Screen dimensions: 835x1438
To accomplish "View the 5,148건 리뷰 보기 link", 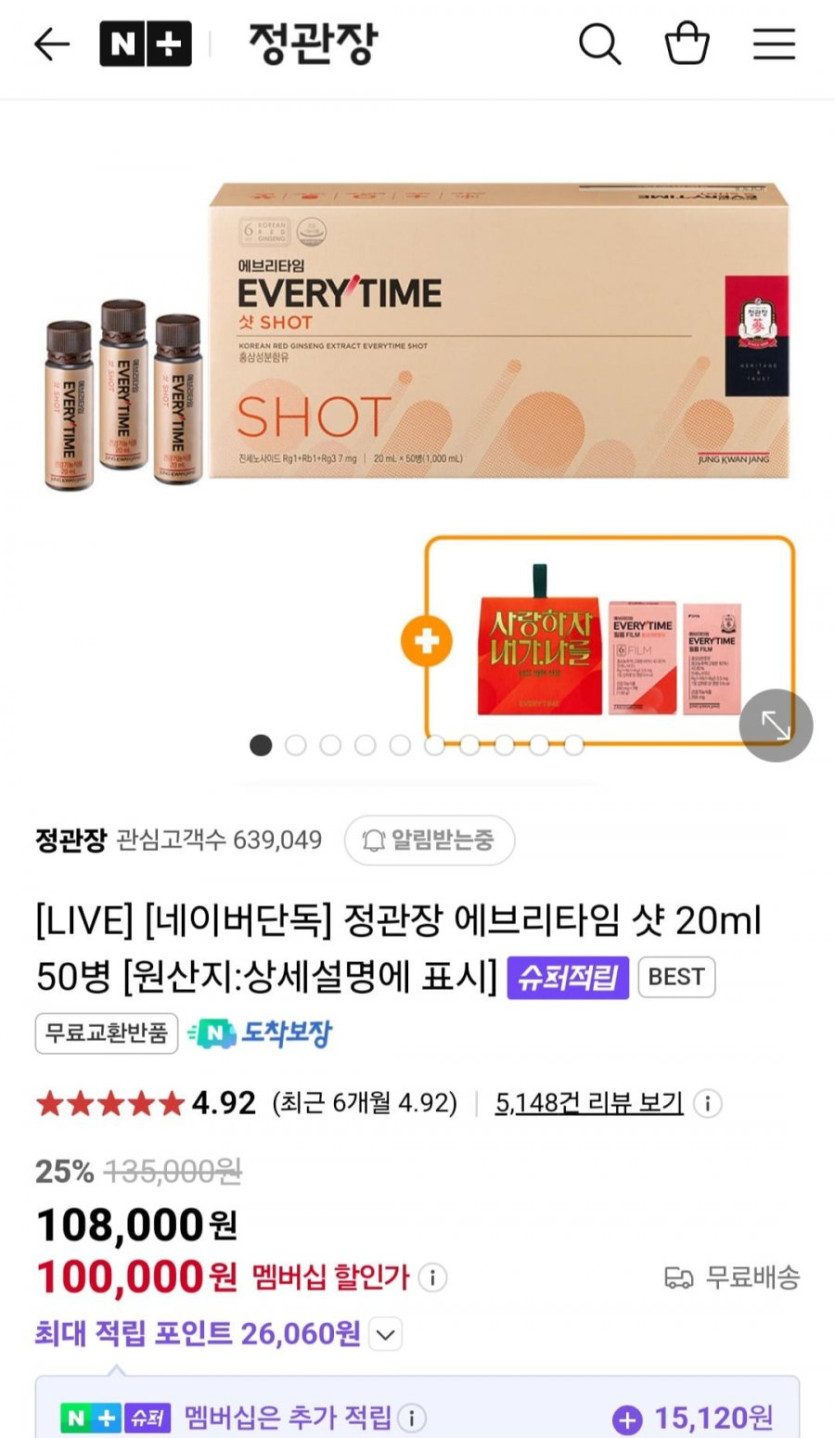I will [x=589, y=1103].
